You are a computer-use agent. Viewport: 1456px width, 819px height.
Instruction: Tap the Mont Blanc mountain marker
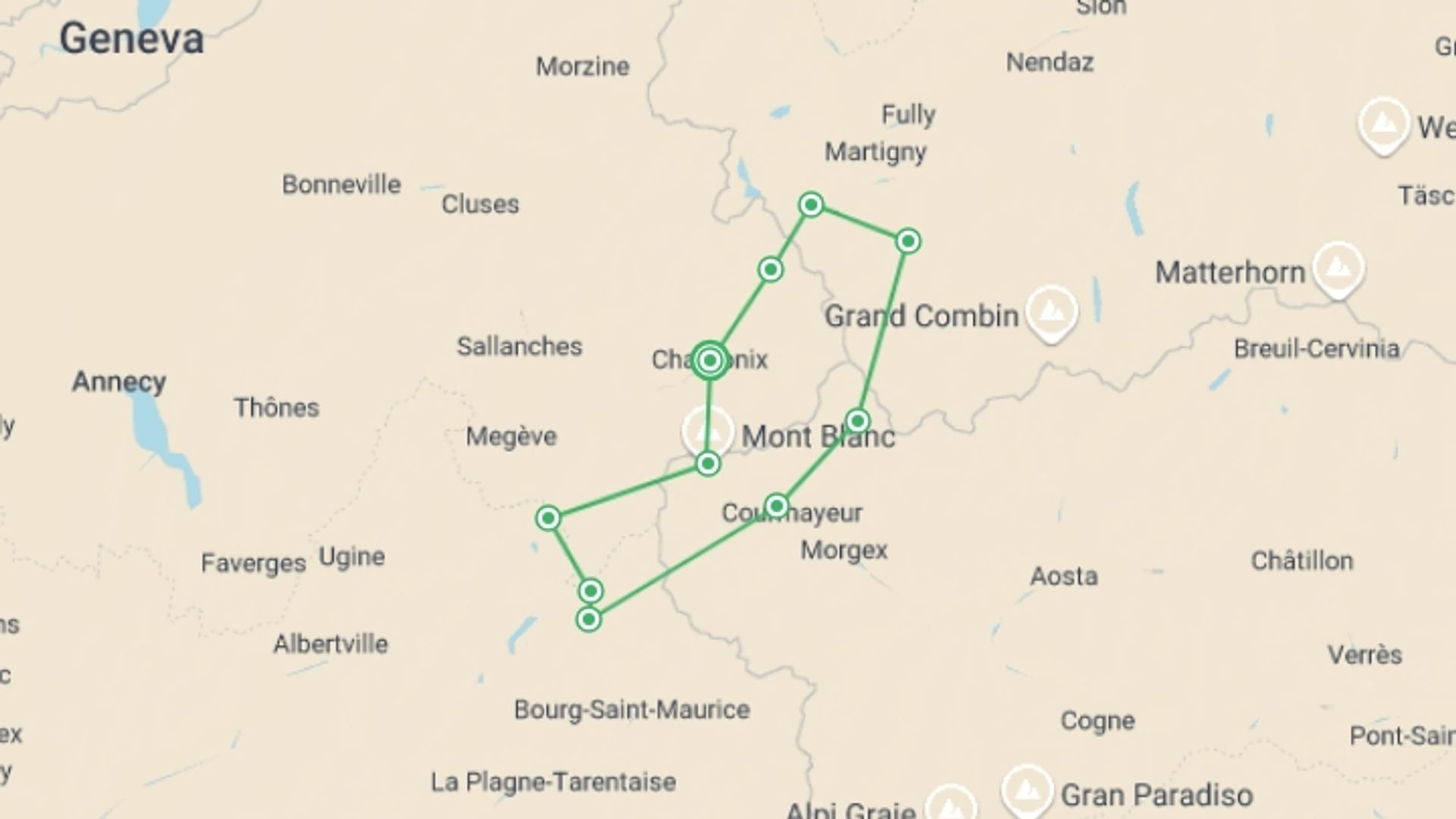(x=707, y=431)
